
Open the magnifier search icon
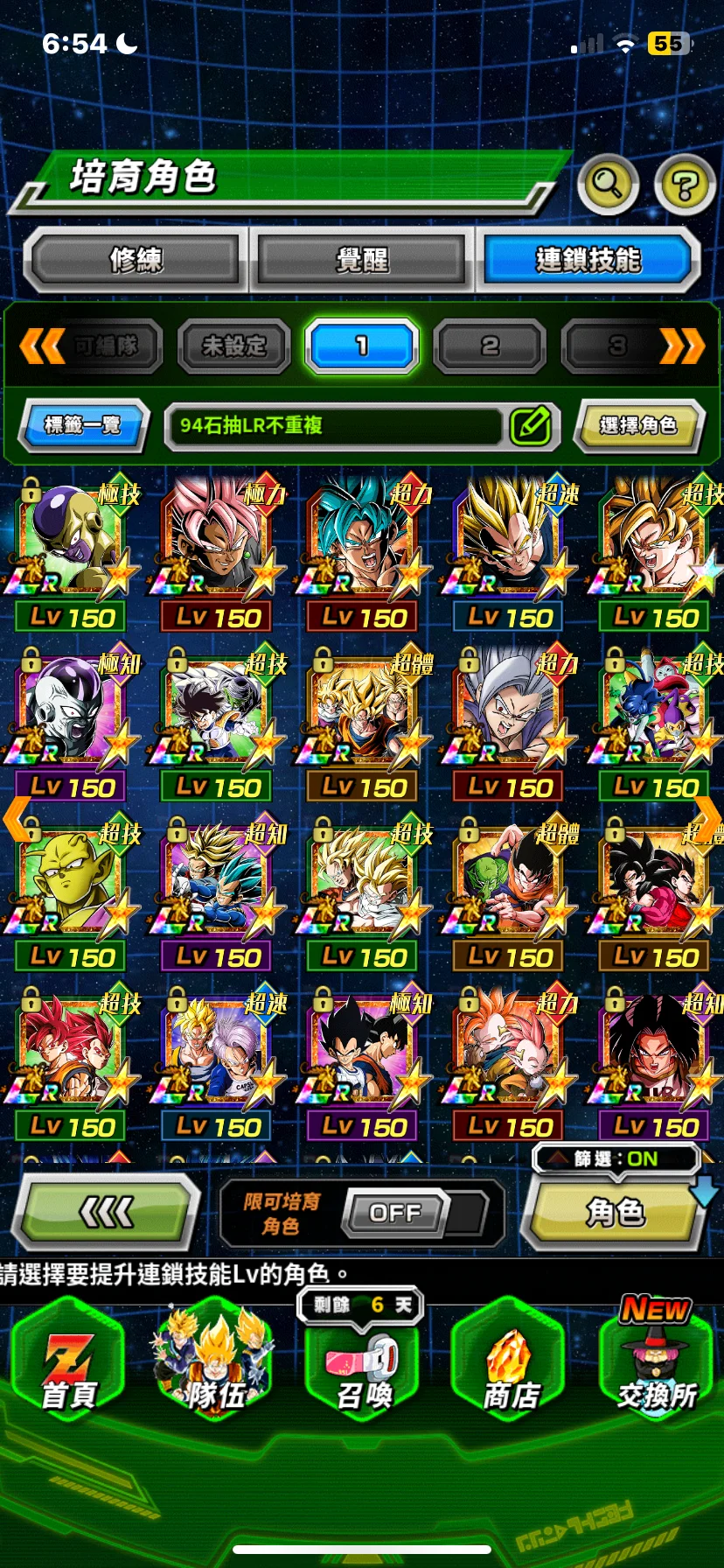point(607,184)
